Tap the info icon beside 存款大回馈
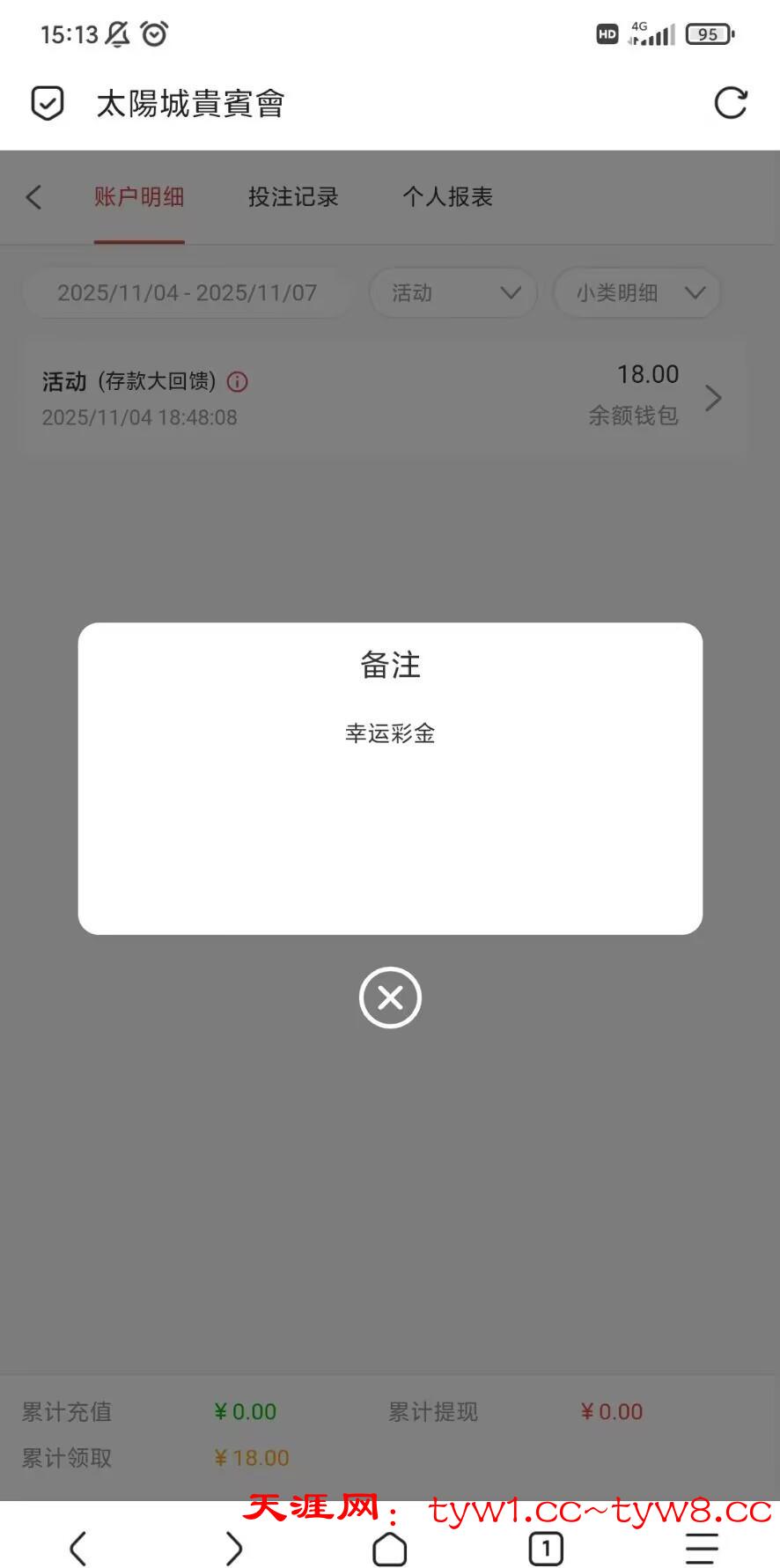The image size is (780, 1568). pos(238,382)
